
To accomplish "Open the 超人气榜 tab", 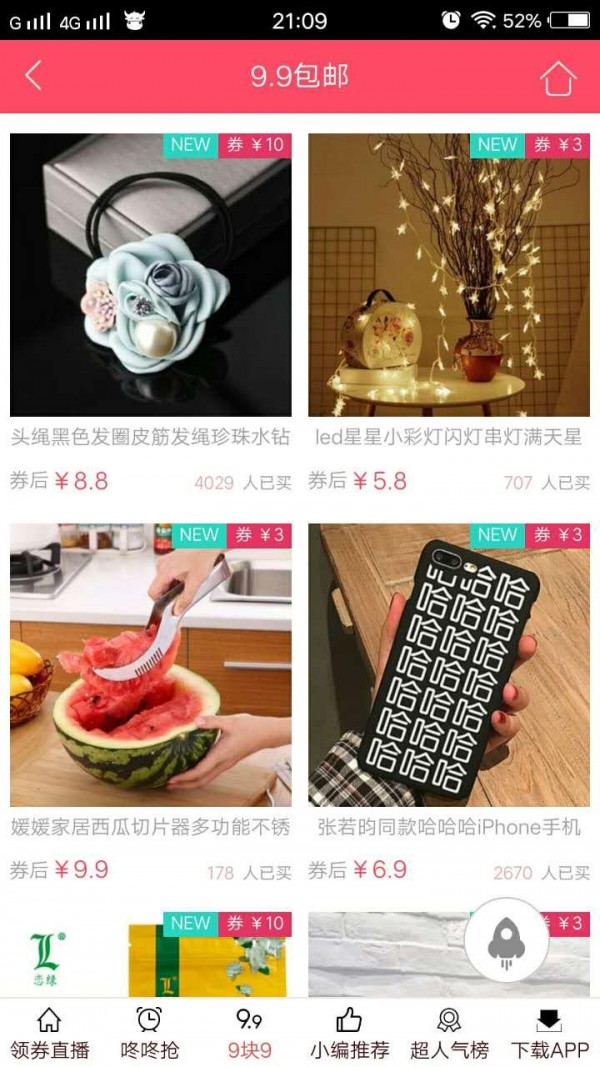I will pos(449,1033).
